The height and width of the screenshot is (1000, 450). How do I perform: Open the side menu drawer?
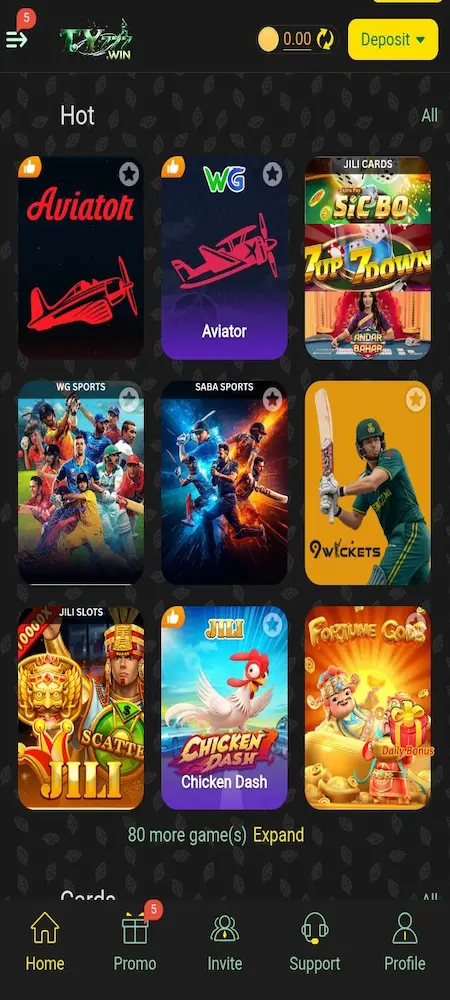[17, 39]
